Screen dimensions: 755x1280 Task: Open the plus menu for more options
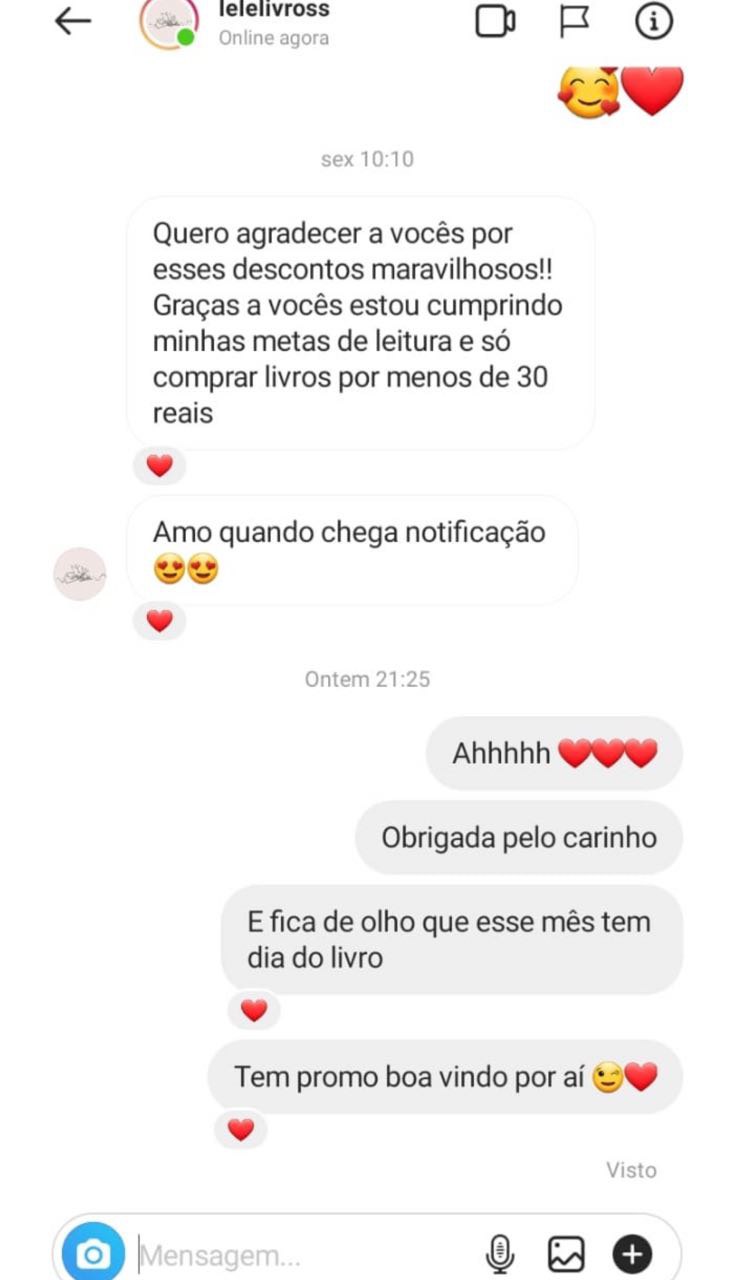coord(632,1253)
